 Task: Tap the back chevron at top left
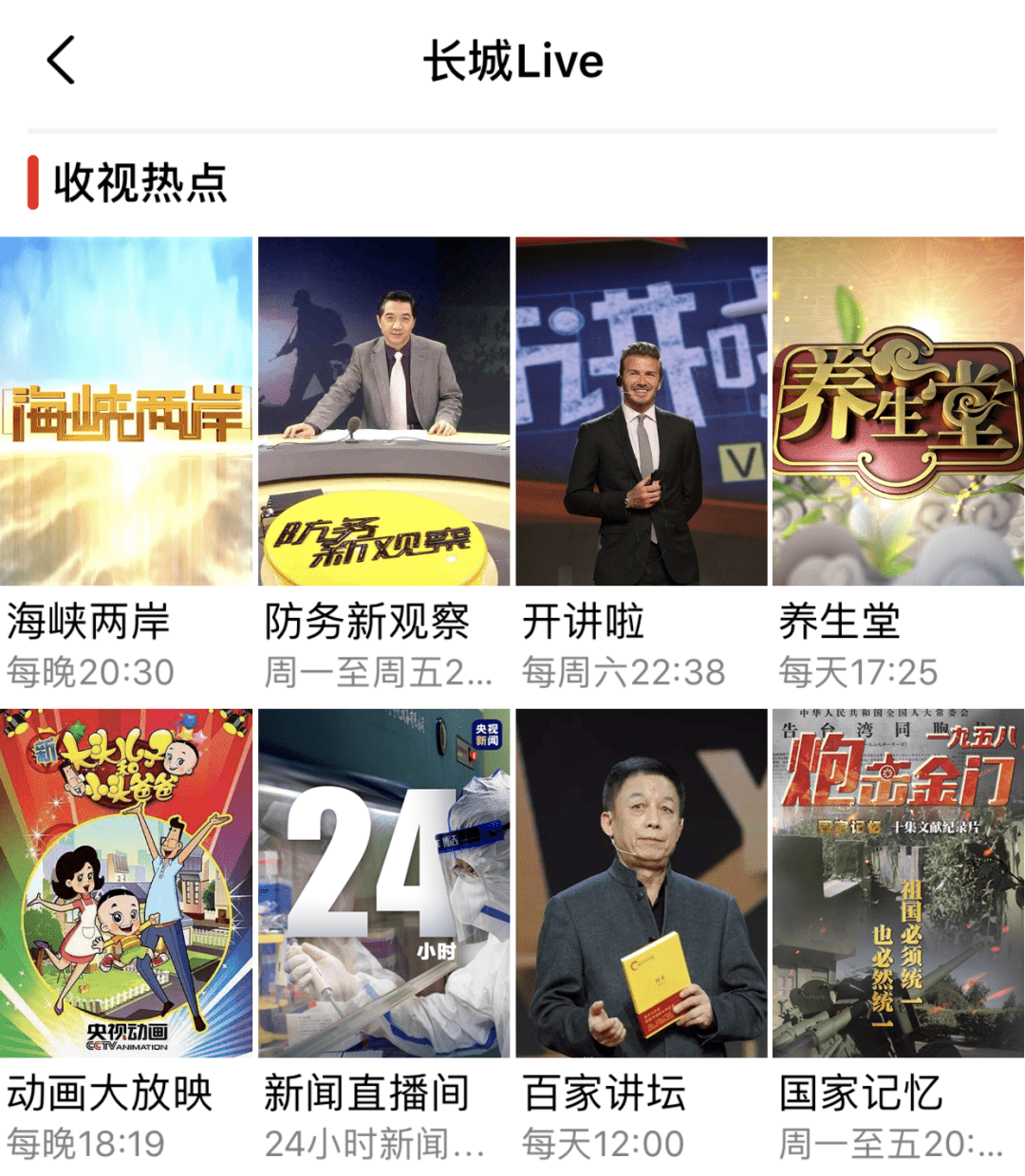pyautogui.click(x=62, y=61)
